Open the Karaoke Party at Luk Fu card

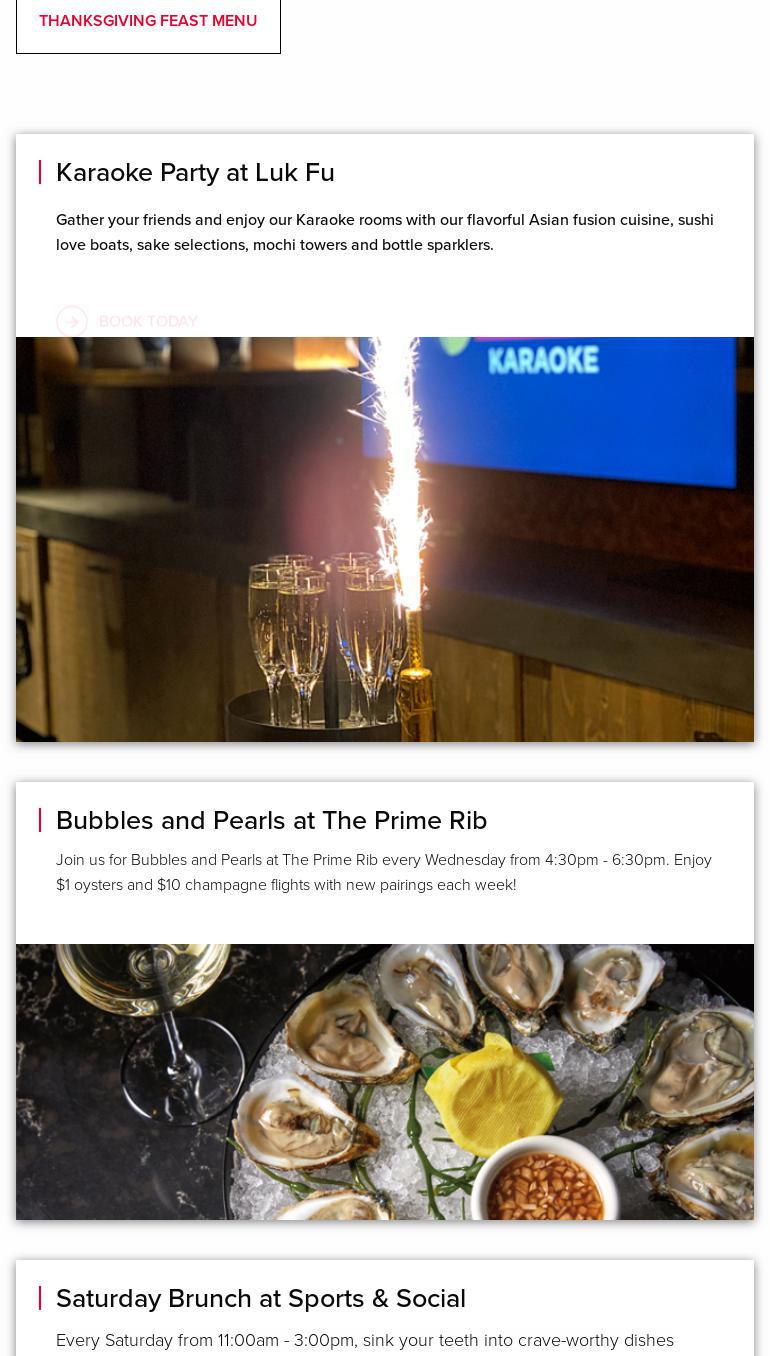[x=195, y=173]
